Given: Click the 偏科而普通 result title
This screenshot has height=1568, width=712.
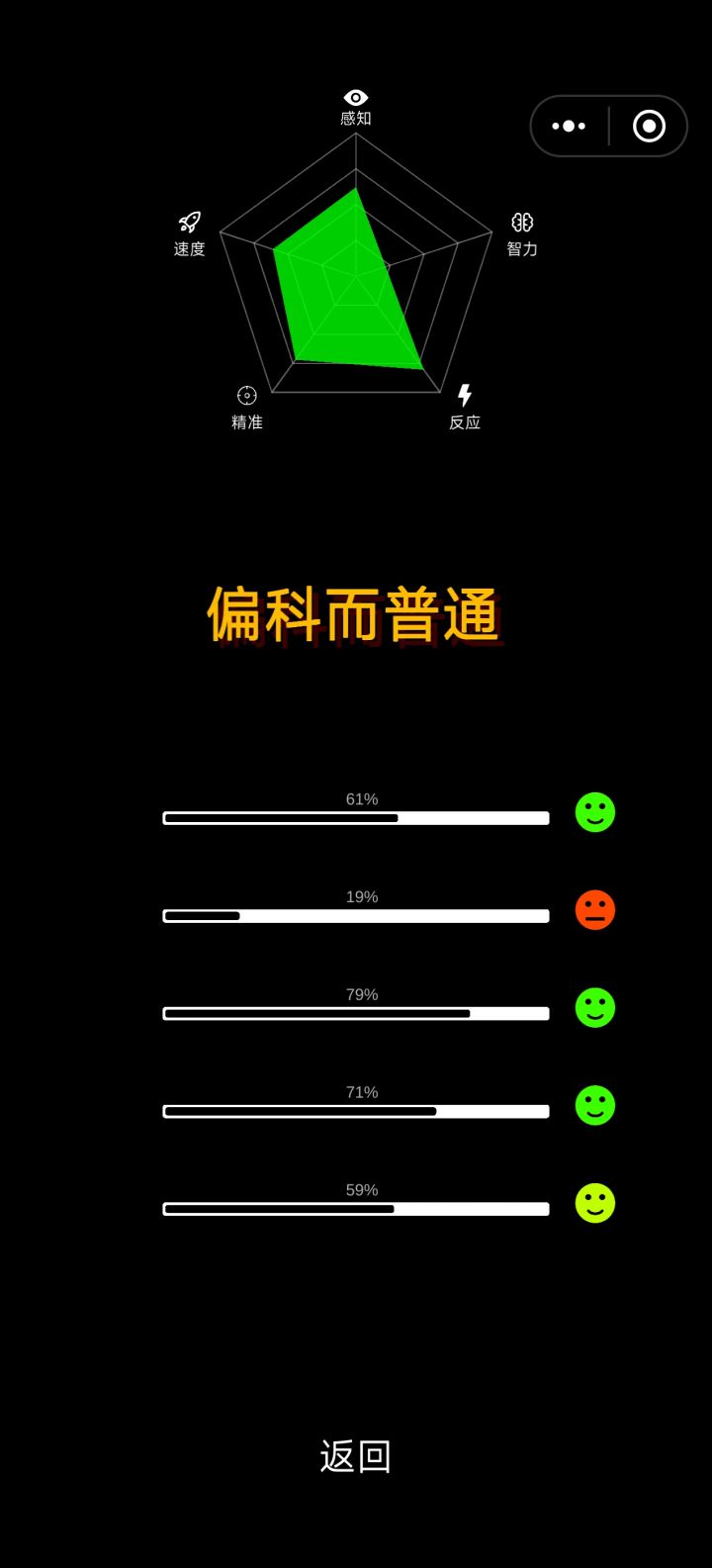Looking at the screenshot, I should 354,613.
